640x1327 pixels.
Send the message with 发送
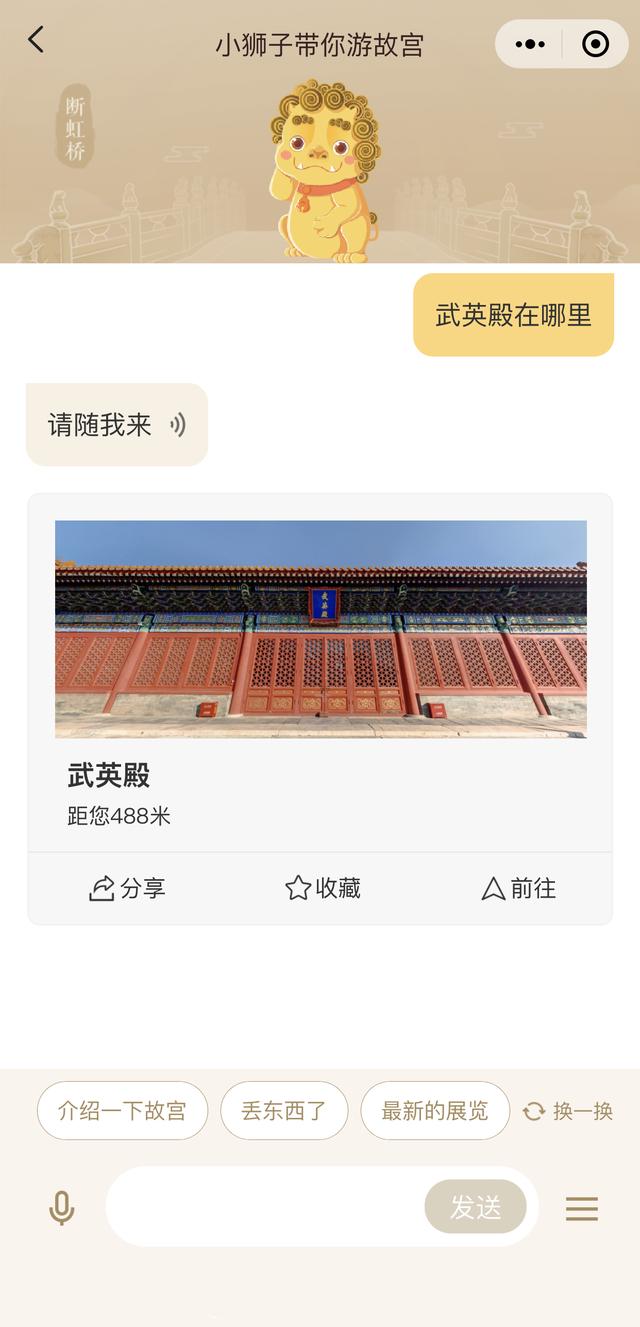475,1207
